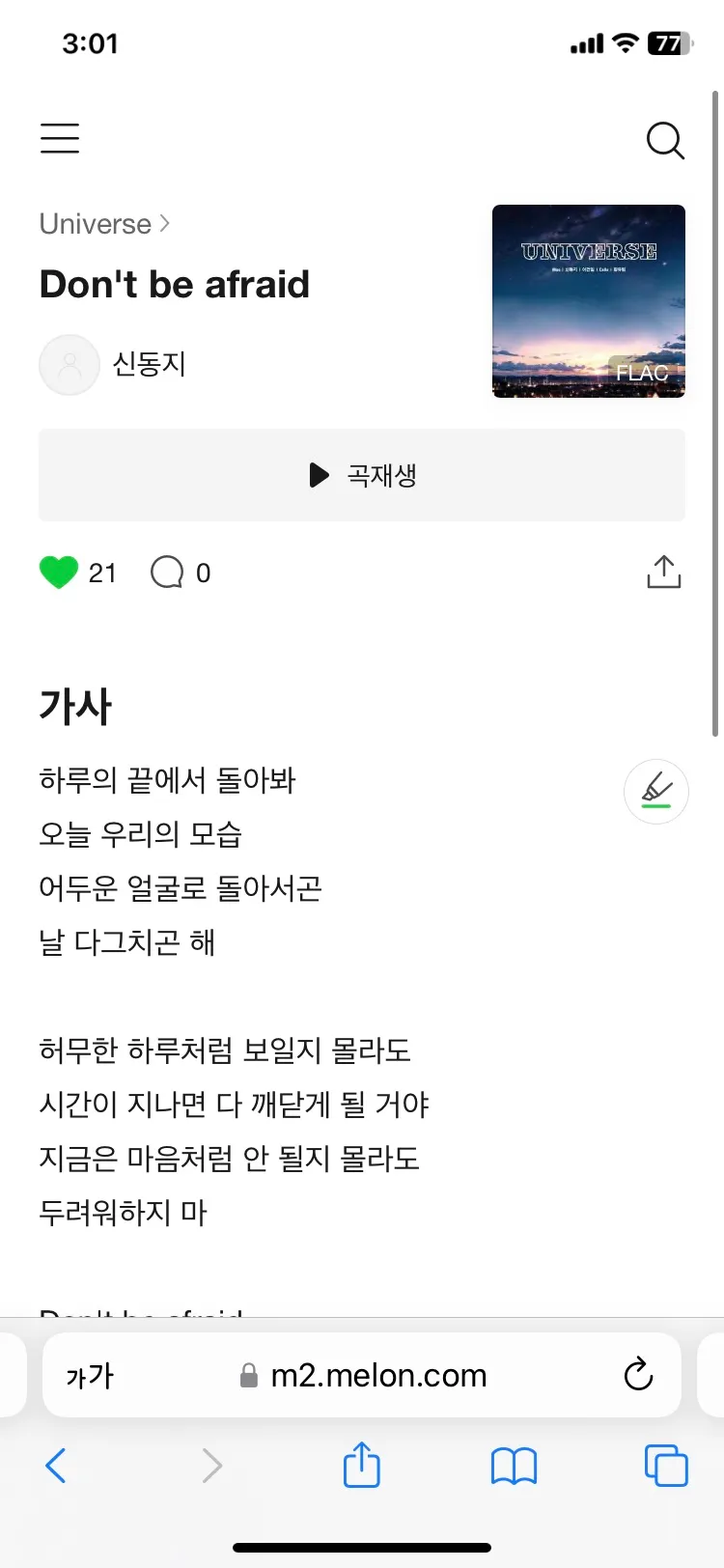Share the song using the share icon
This screenshot has height=1568, width=724.
coord(663,571)
